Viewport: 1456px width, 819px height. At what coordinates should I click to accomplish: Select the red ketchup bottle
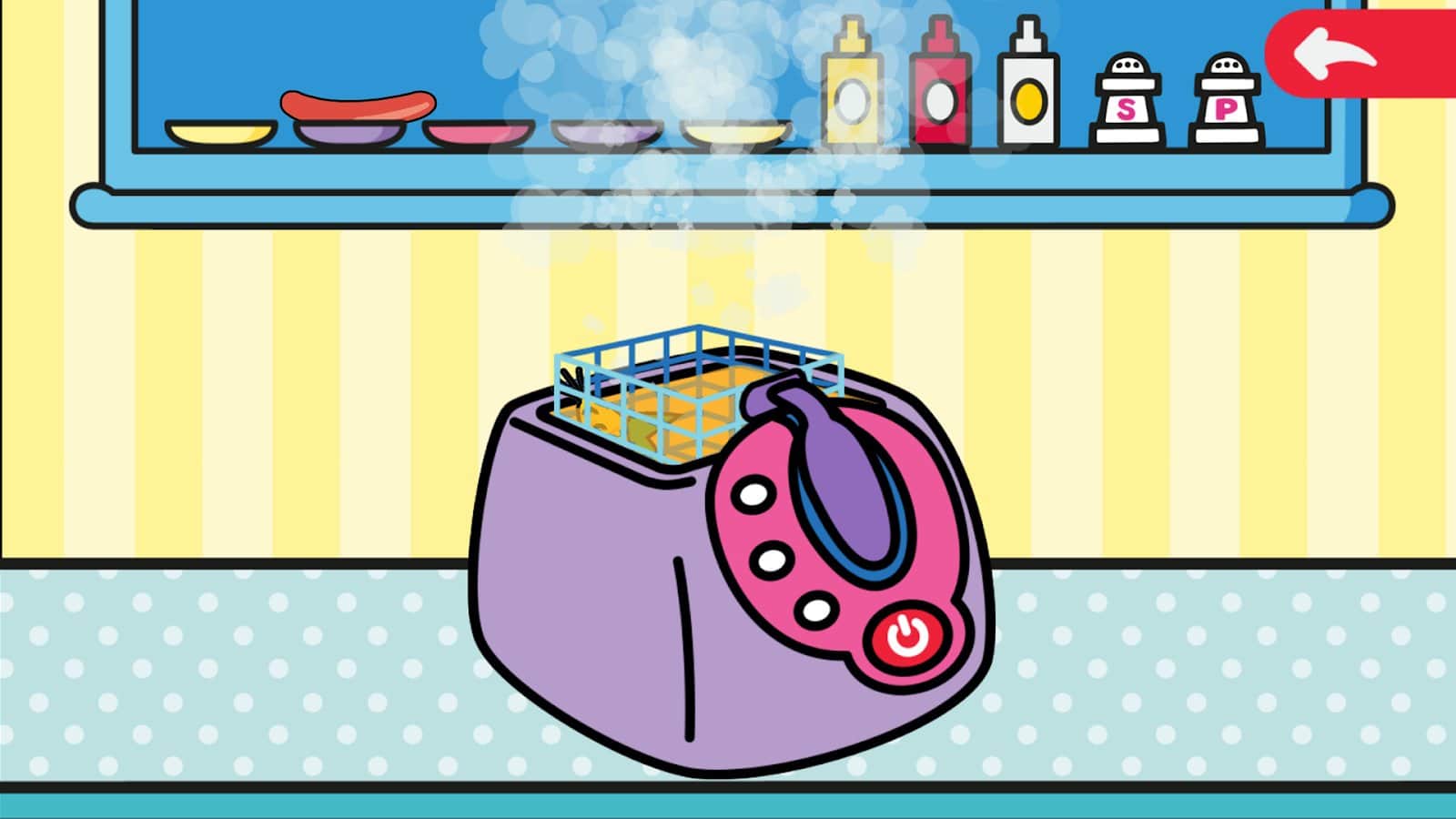(x=939, y=91)
